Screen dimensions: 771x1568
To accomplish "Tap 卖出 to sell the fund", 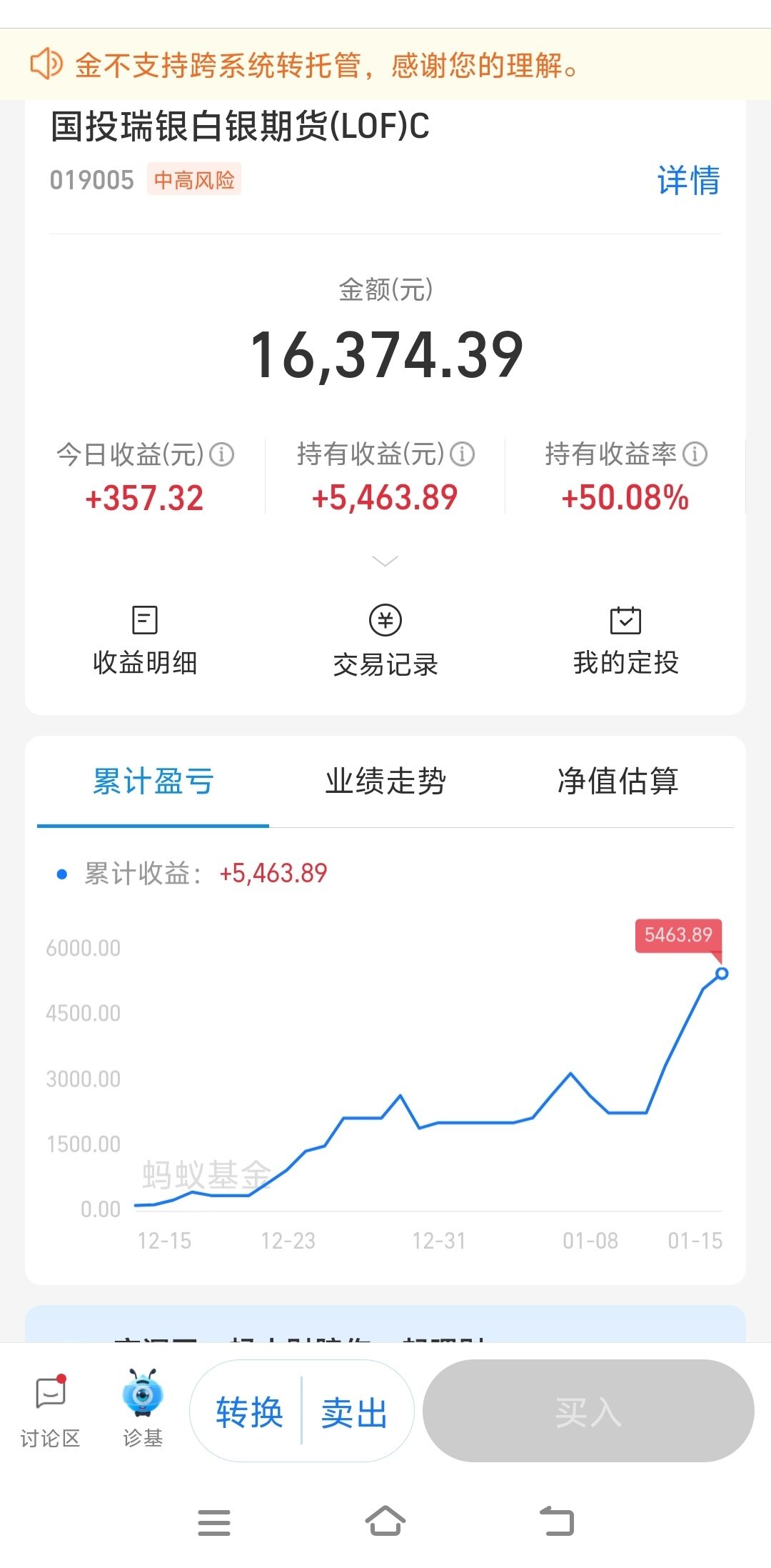I will tap(354, 1412).
